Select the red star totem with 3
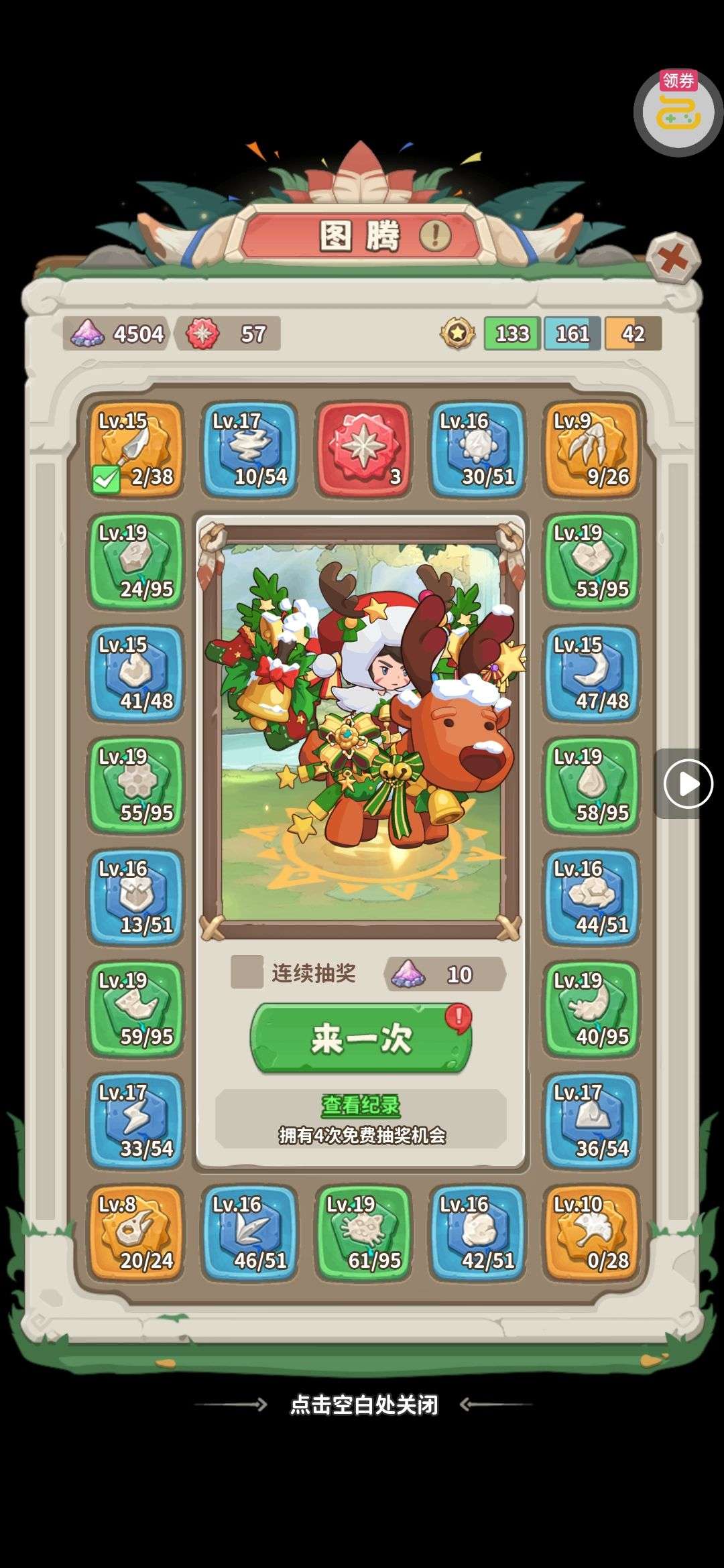This screenshot has width=724, height=1568. 363,449
